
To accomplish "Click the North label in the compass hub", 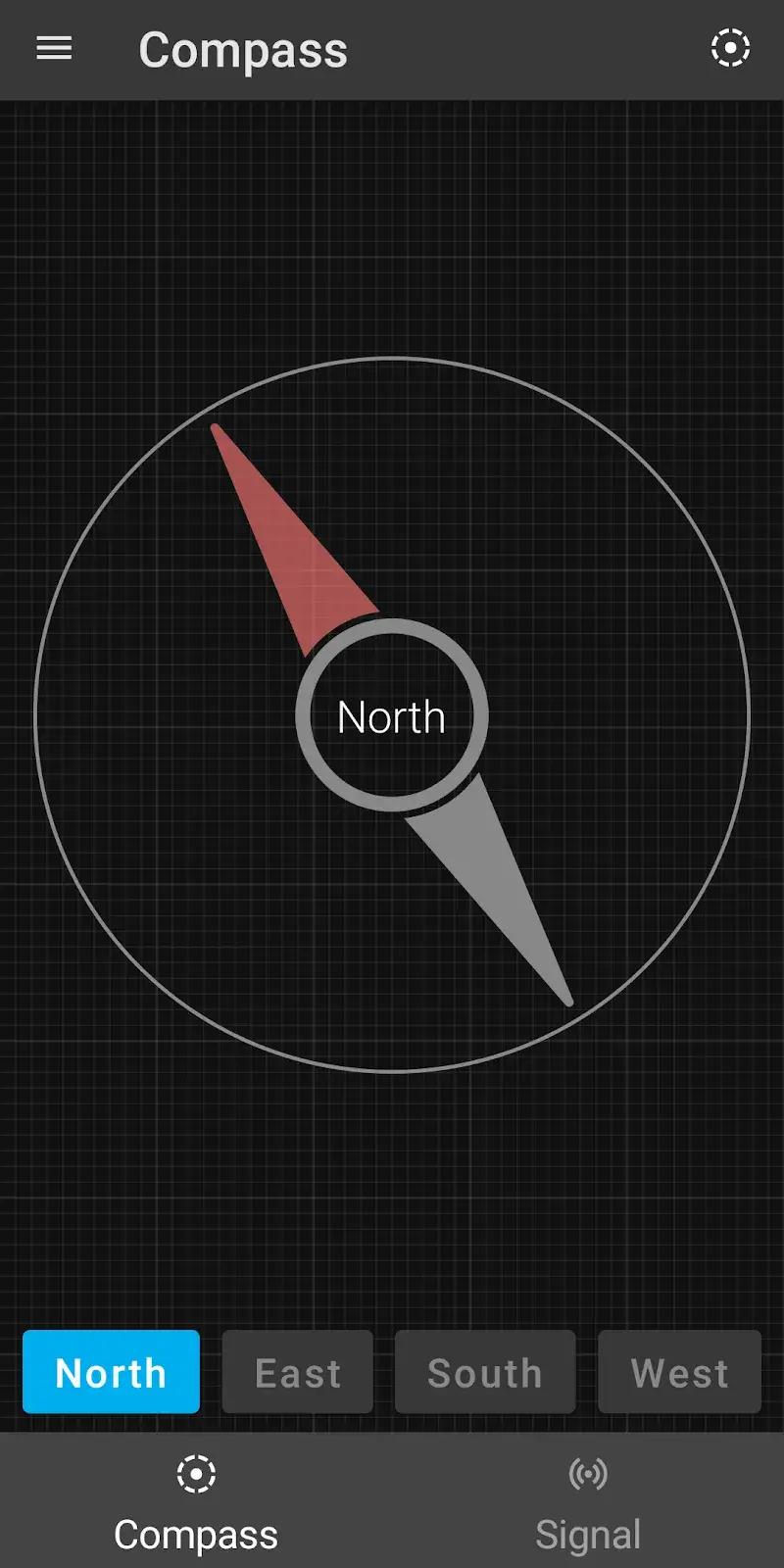I will click(391, 716).
